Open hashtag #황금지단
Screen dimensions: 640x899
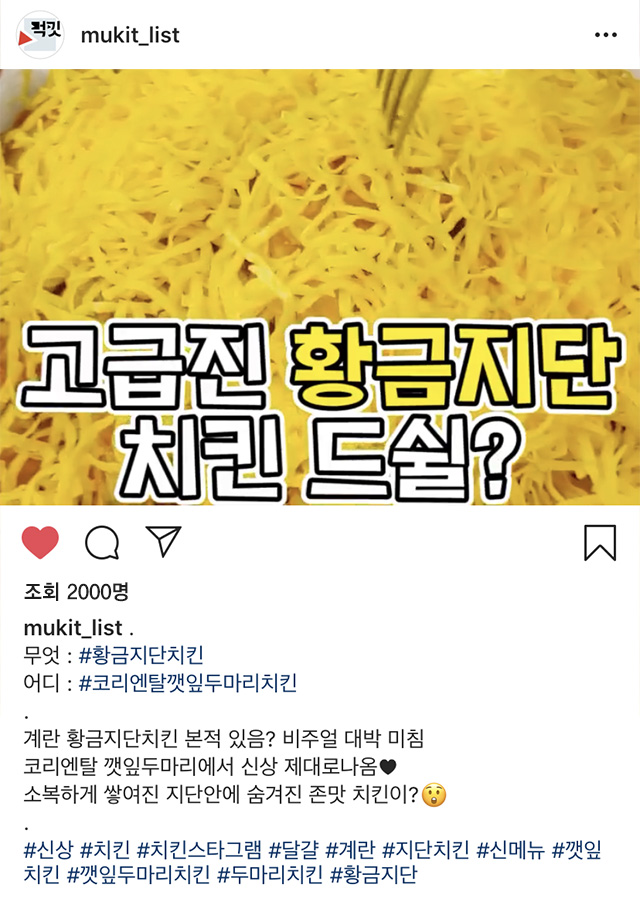tap(374, 876)
